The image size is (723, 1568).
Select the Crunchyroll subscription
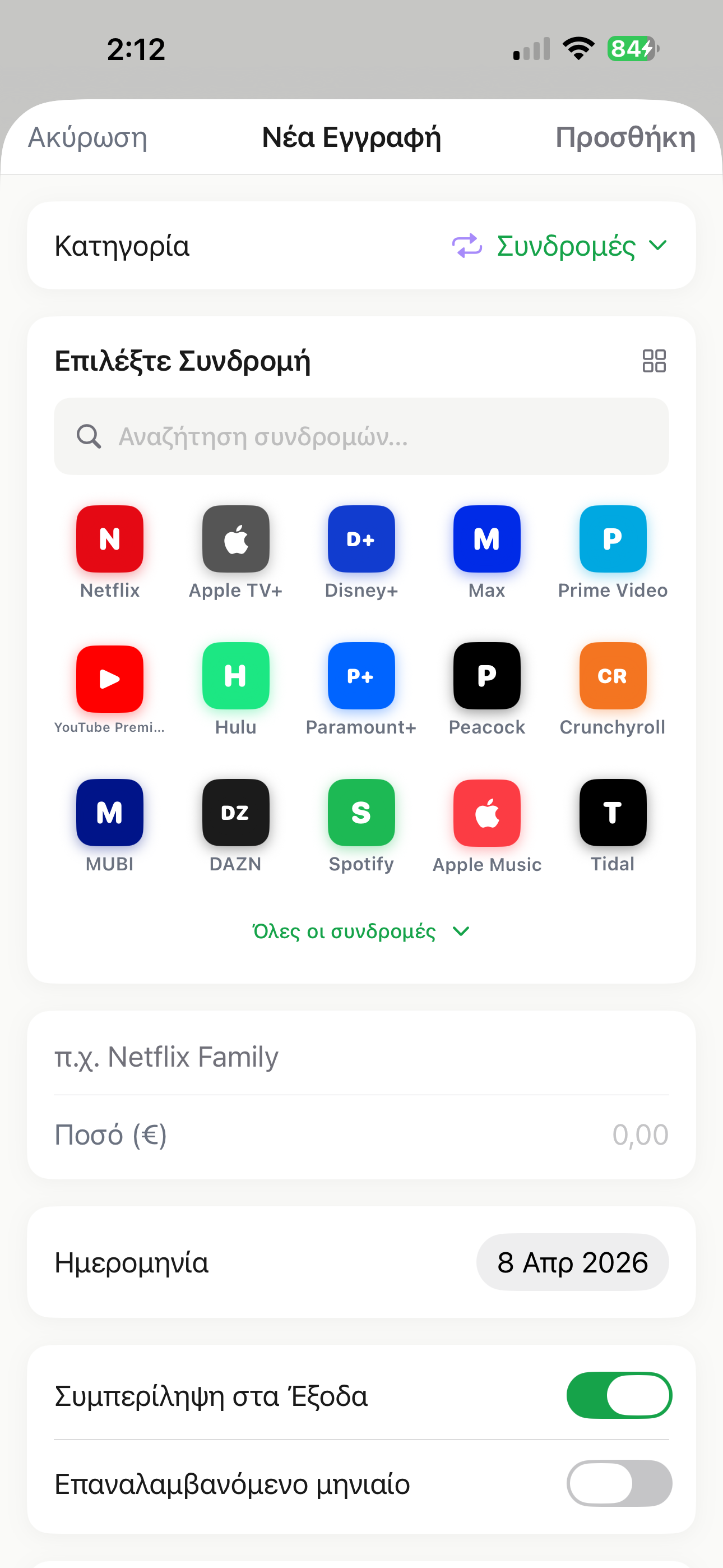(612, 676)
